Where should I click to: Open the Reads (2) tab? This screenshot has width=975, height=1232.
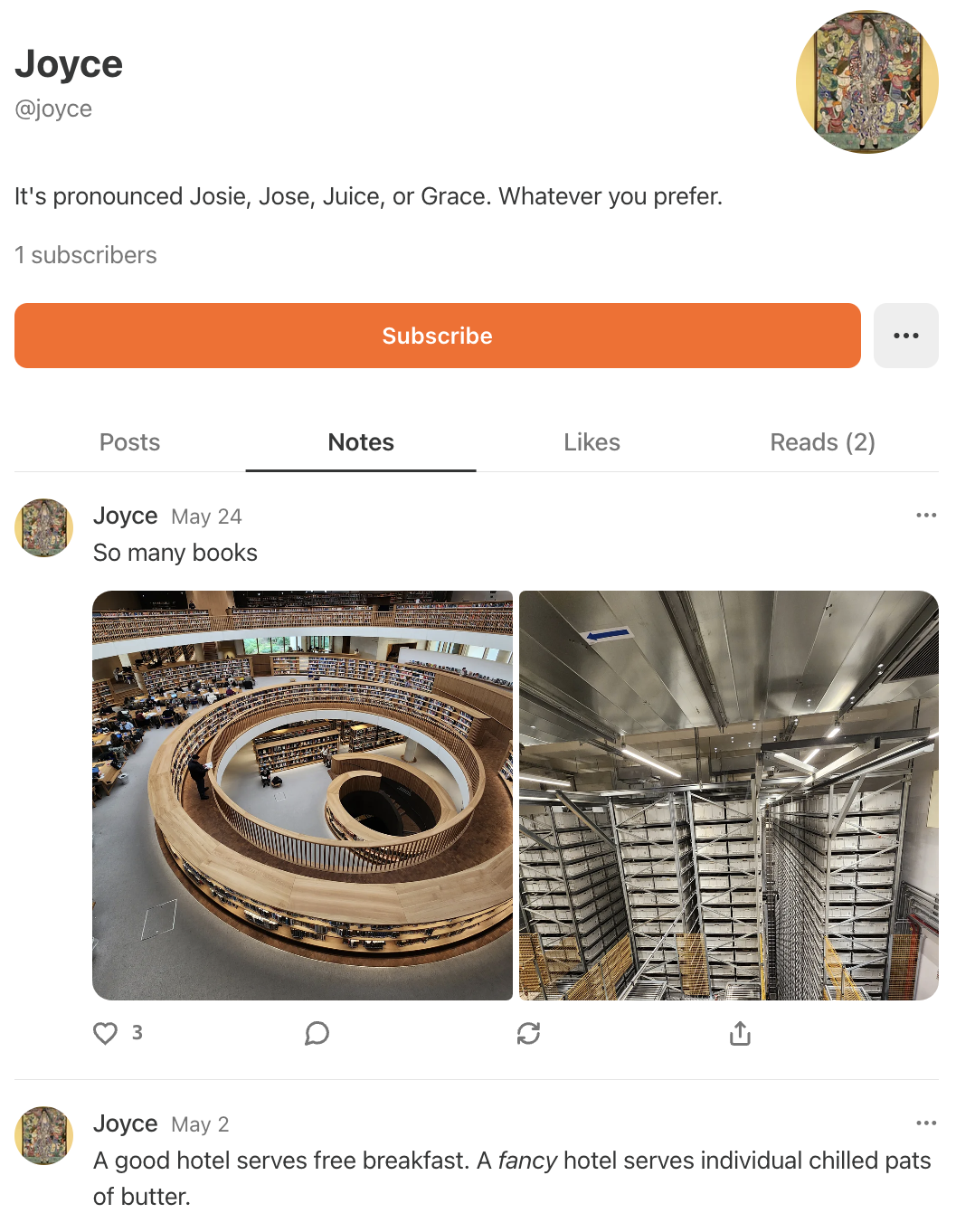click(822, 442)
